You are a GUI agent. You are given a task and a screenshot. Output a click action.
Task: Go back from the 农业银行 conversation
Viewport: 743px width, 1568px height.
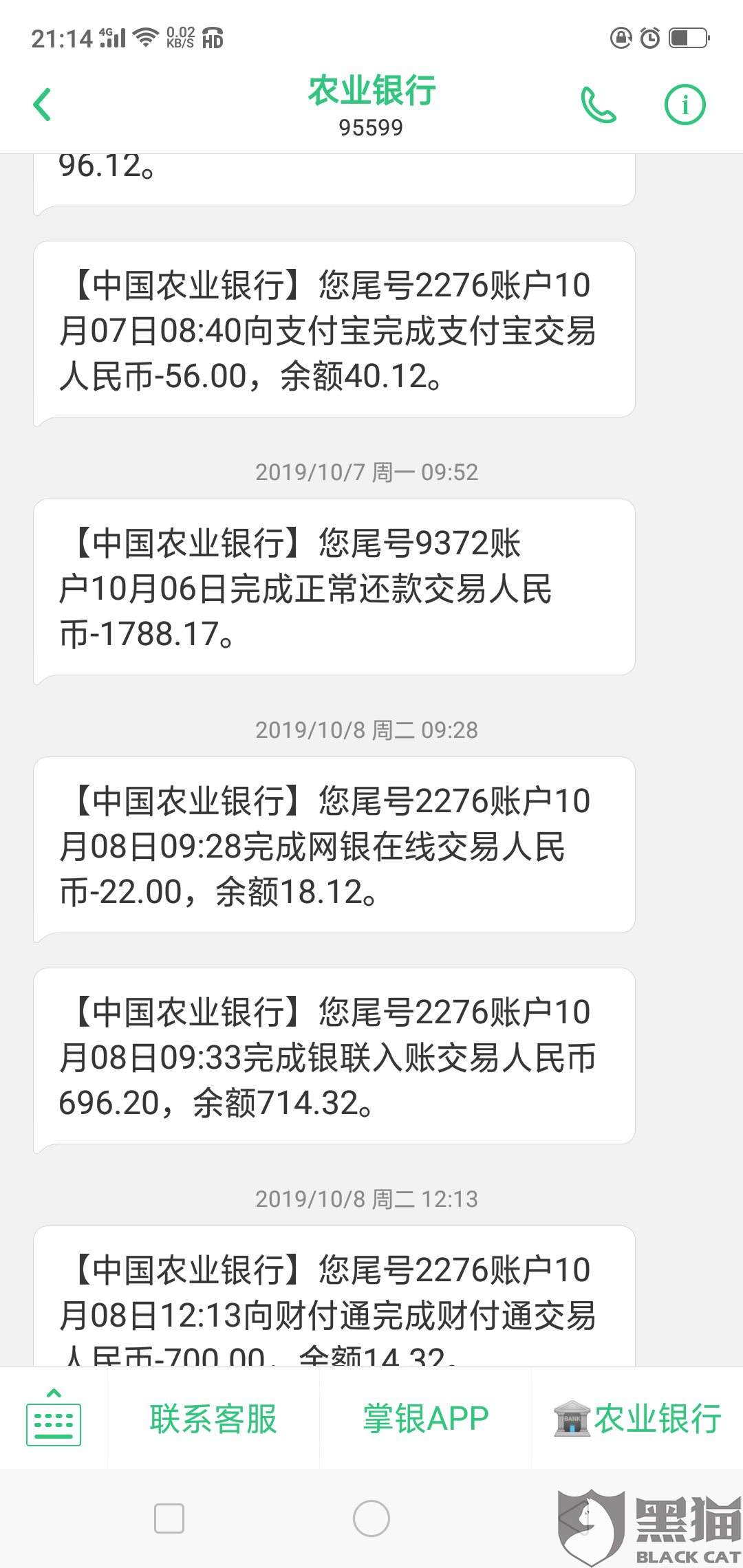point(43,105)
